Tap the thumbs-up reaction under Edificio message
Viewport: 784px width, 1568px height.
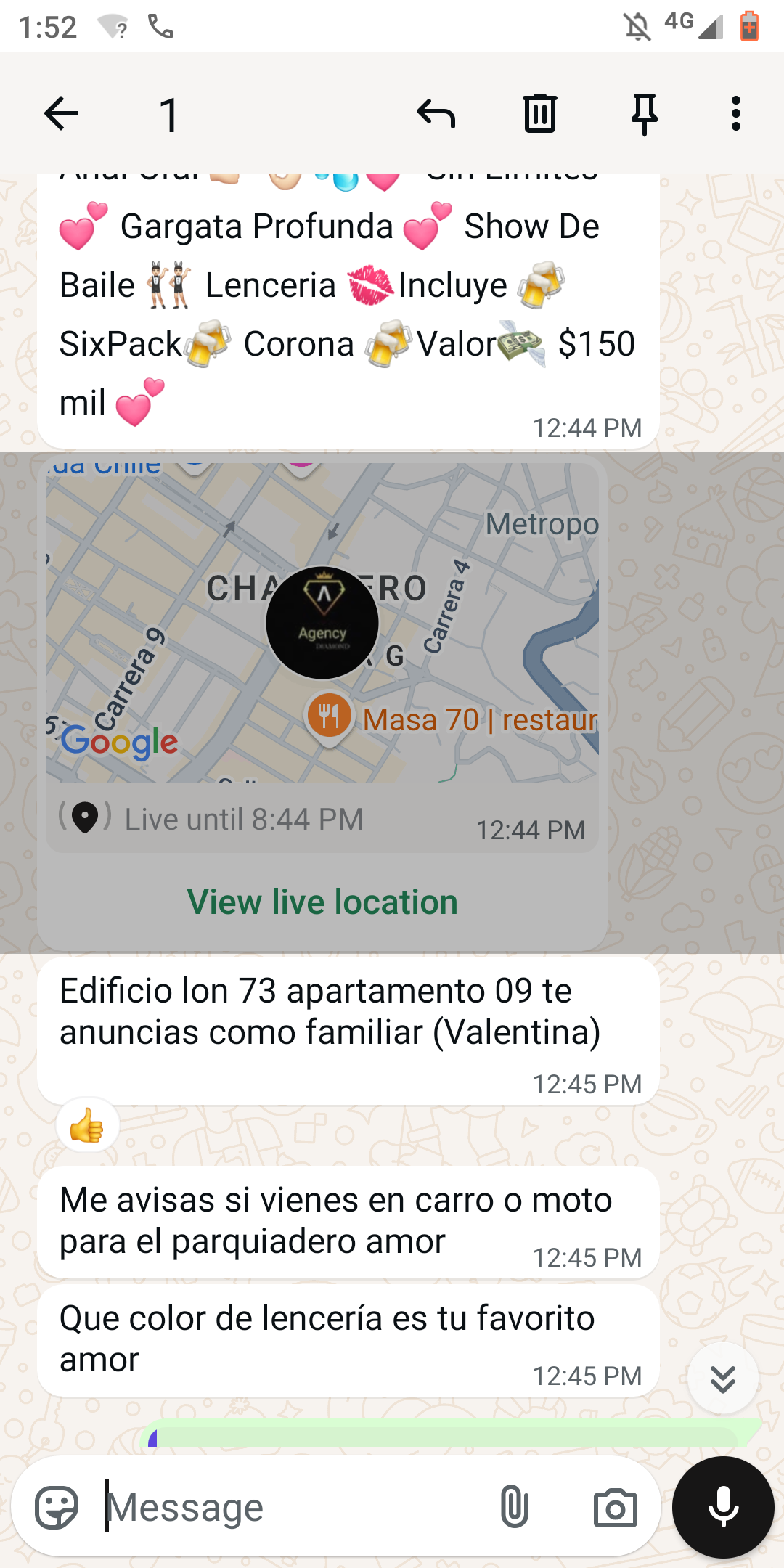[88, 1125]
